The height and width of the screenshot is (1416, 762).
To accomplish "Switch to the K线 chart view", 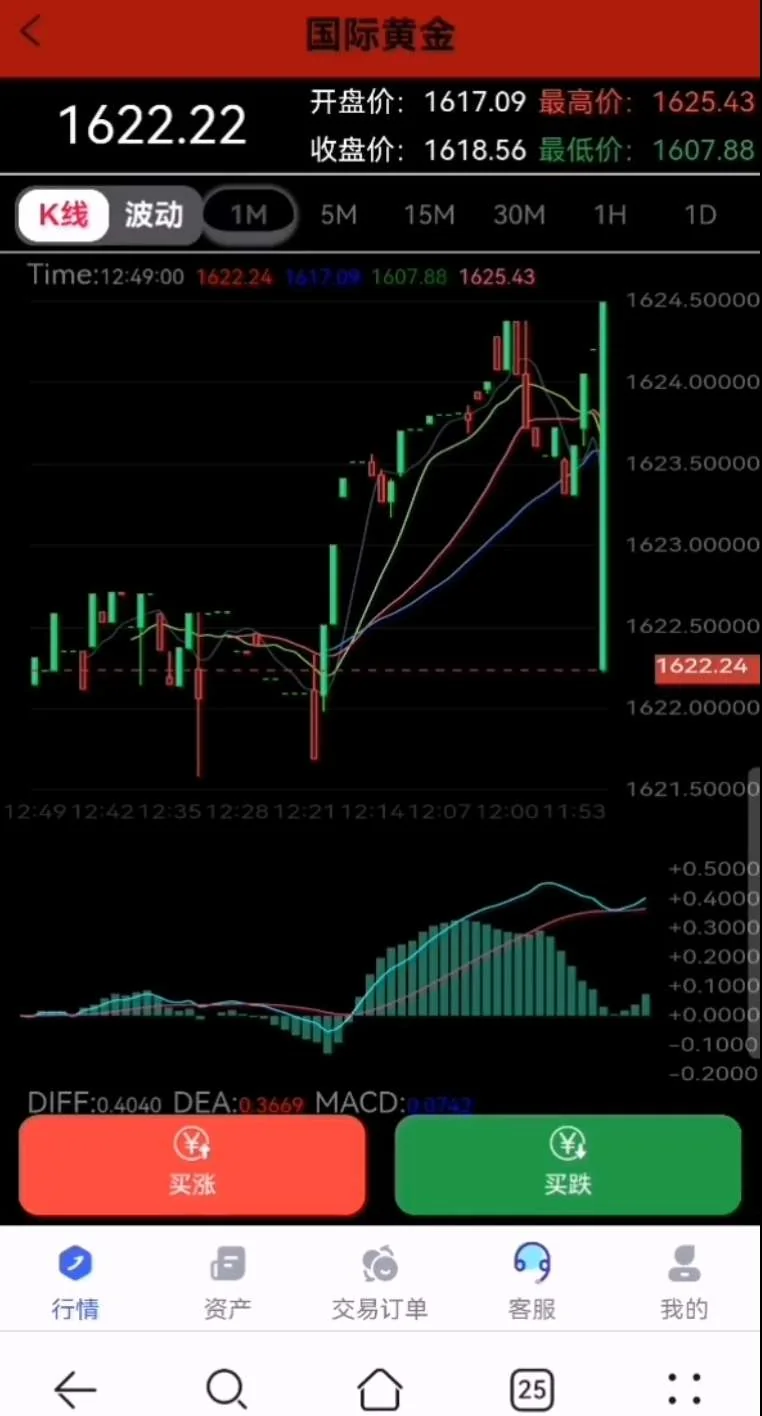I will click(63, 214).
